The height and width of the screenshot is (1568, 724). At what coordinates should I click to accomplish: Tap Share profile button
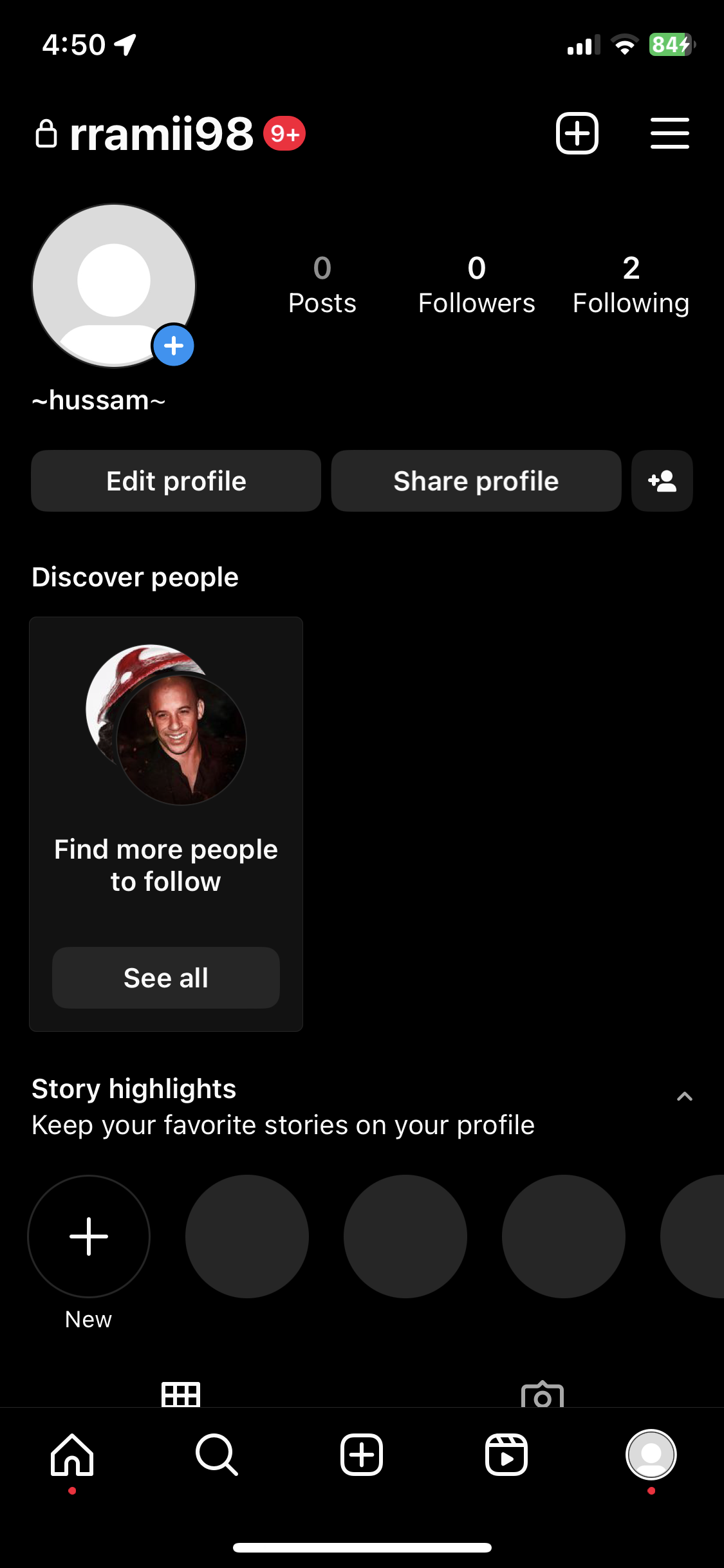click(x=476, y=481)
